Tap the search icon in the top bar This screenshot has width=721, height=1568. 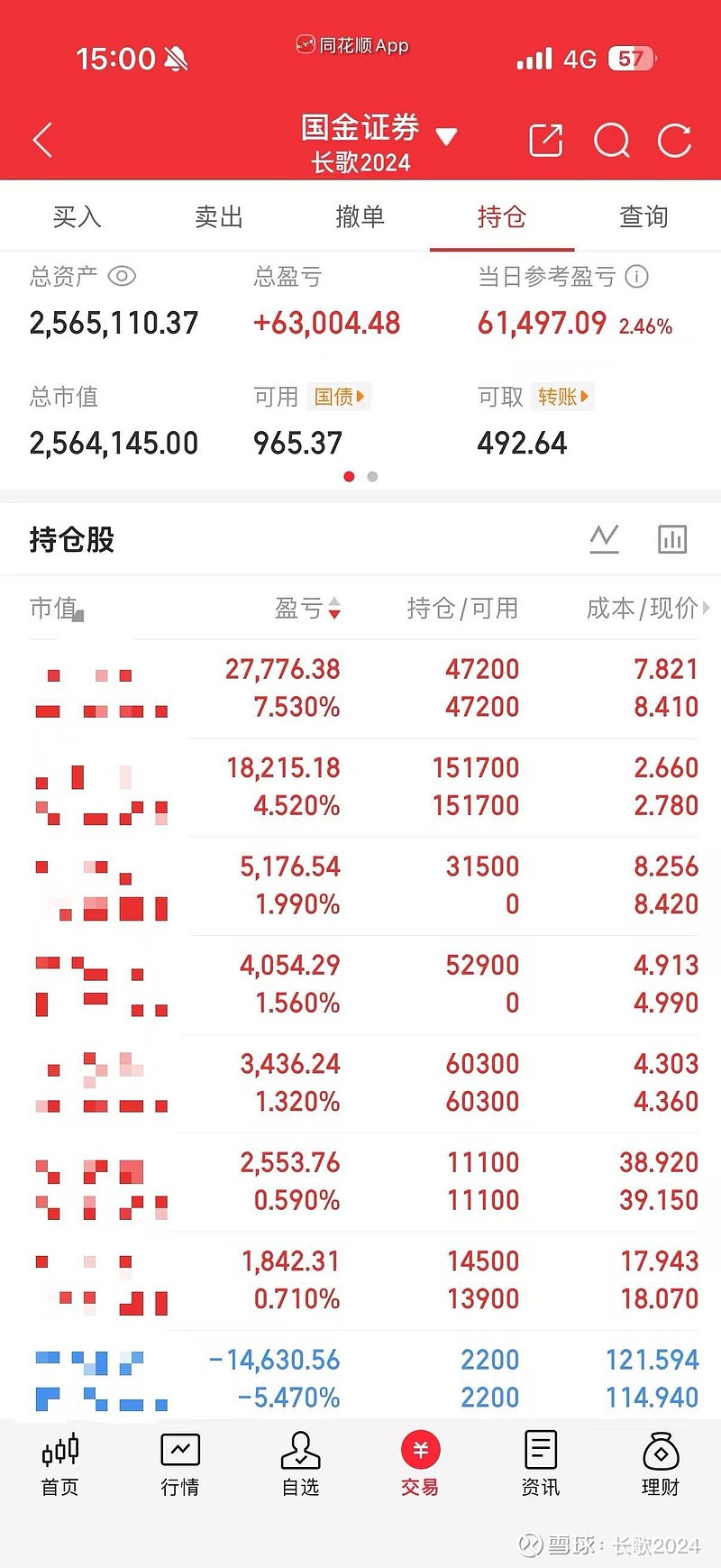(612, 141)
